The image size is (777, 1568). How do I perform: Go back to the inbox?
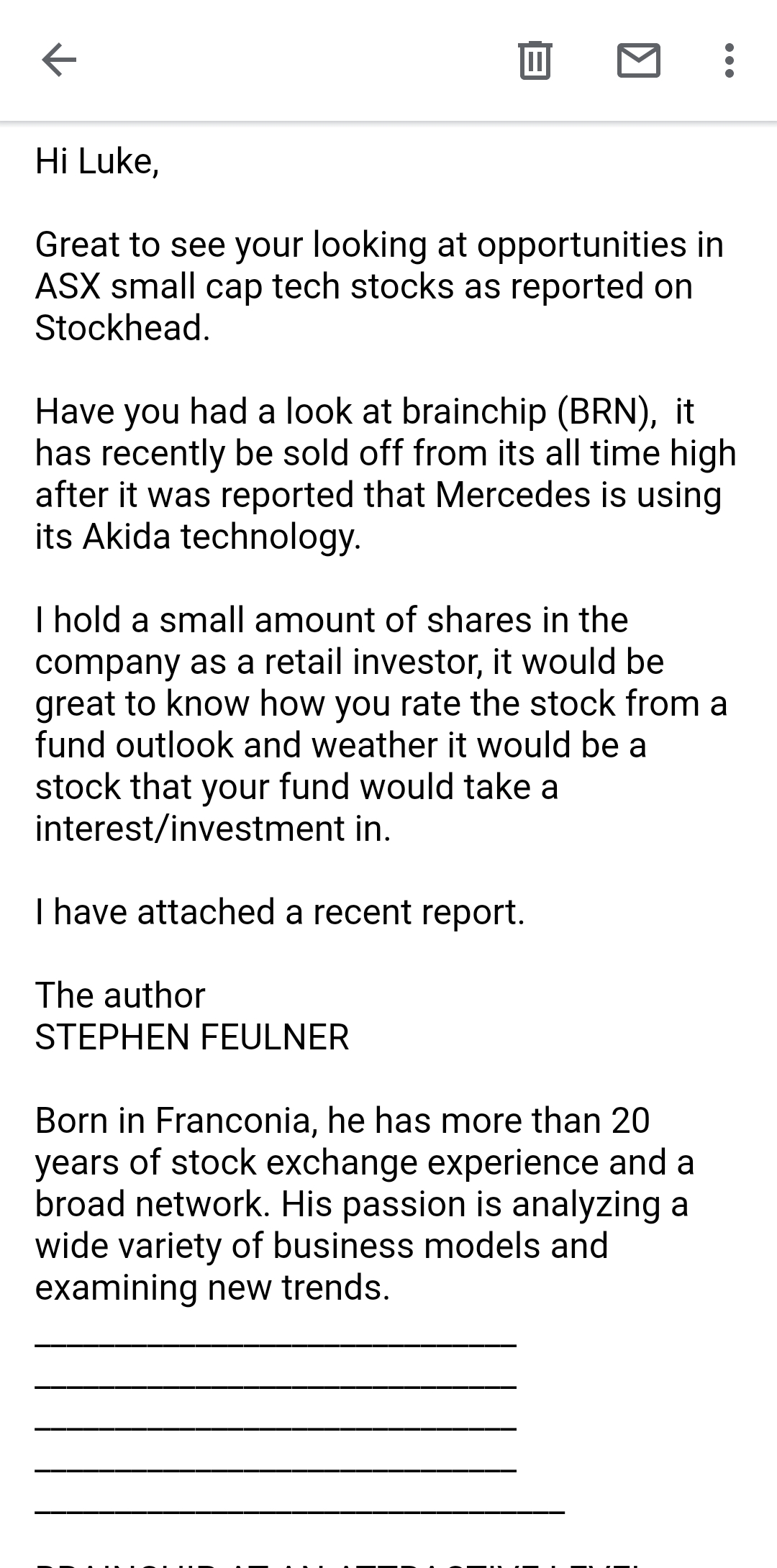pos(59,60)
